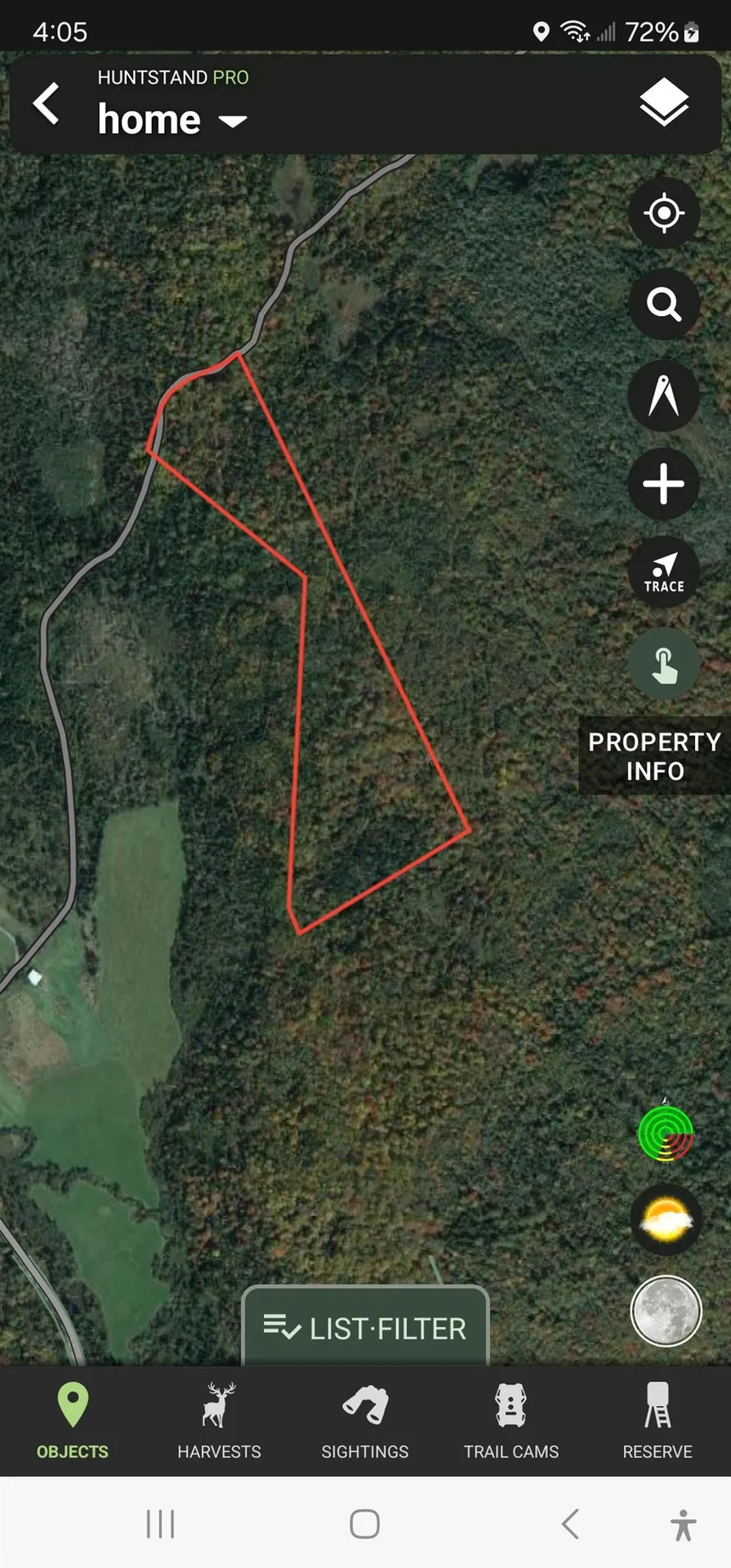View the moon phase widget
This screenshot has width=731, height=1568.
666,1310
